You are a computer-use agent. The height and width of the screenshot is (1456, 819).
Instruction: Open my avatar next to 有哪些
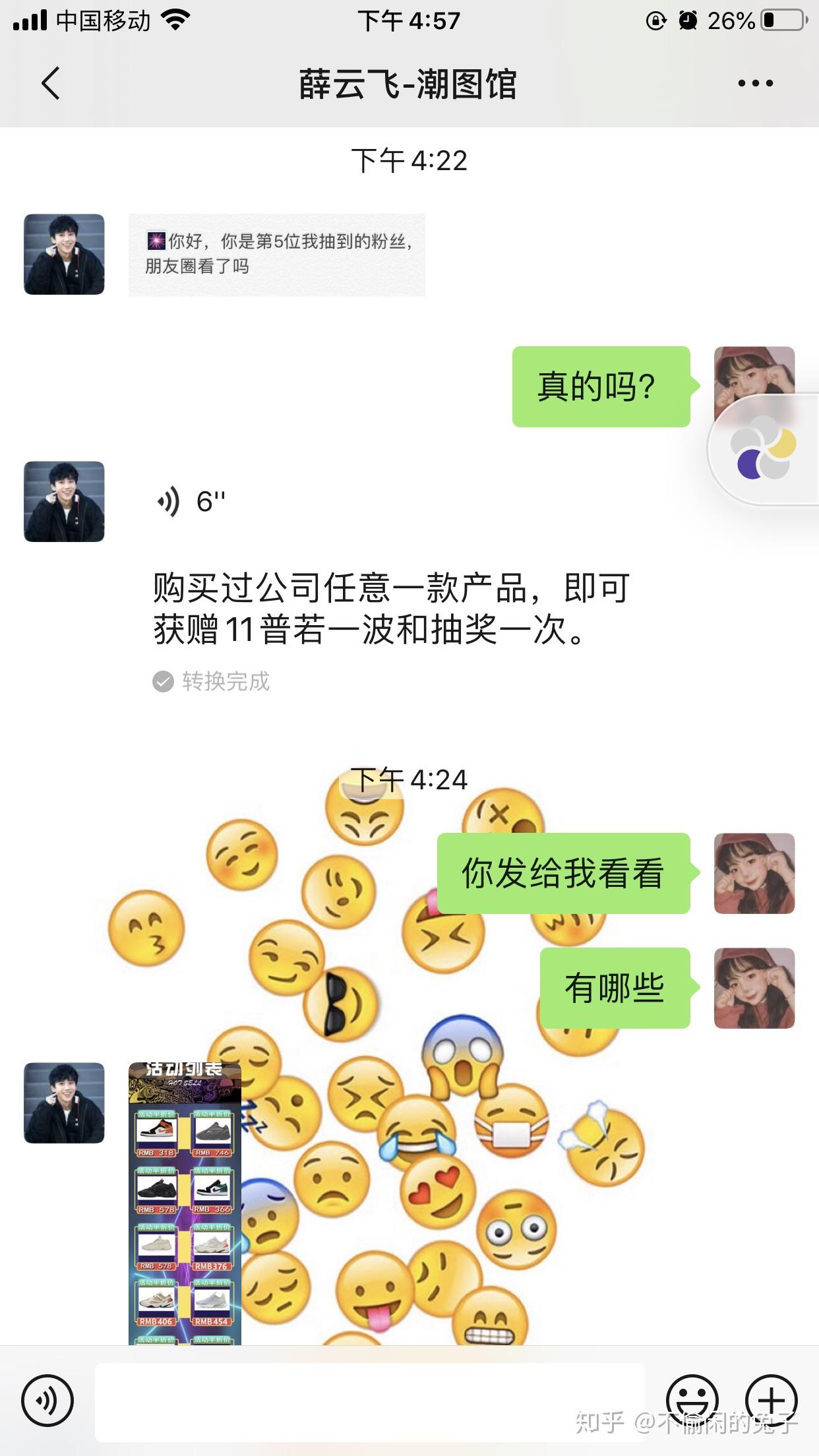tap(754, 988)
